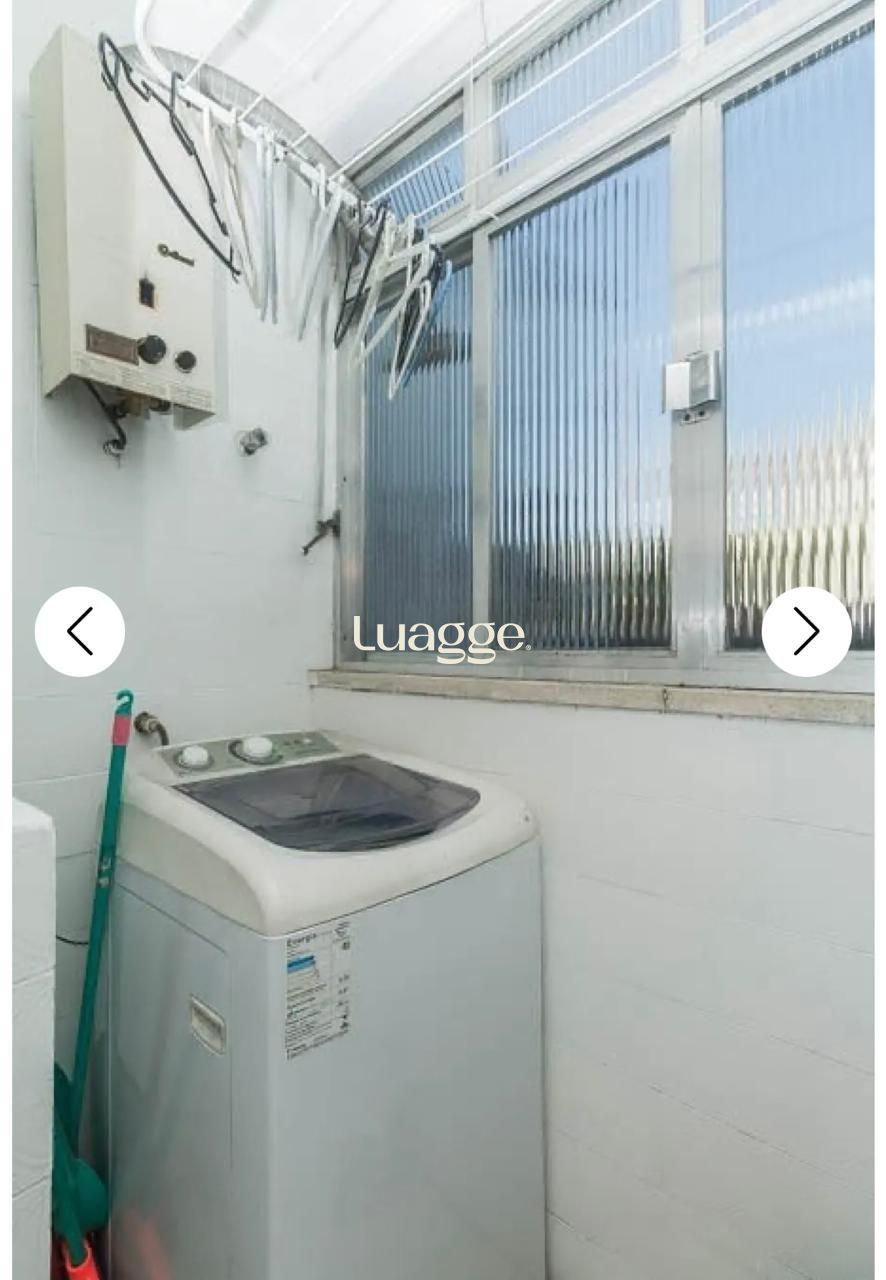Go to the previous photo

point(80,632)
